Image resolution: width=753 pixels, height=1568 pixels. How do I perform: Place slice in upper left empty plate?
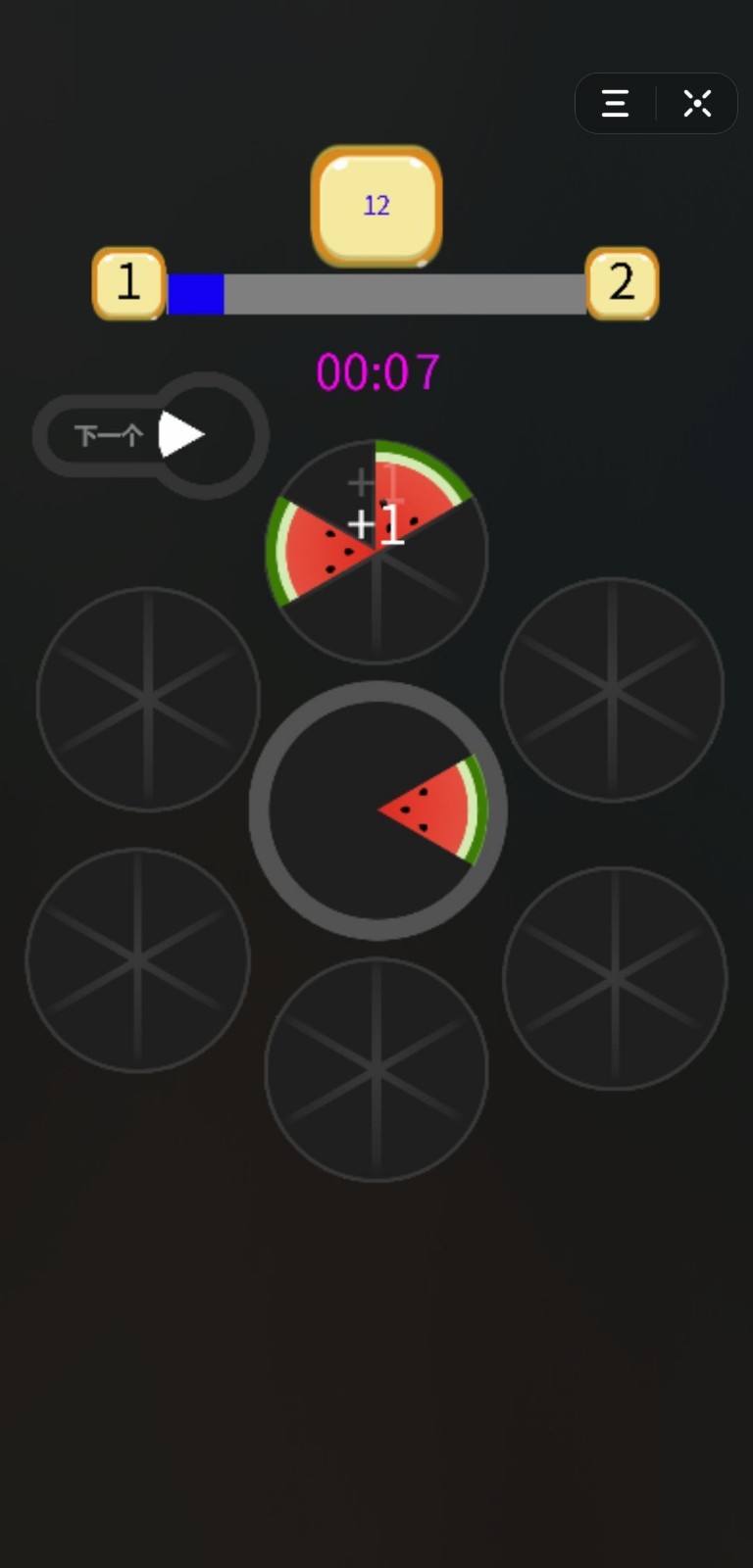point(148,699)
